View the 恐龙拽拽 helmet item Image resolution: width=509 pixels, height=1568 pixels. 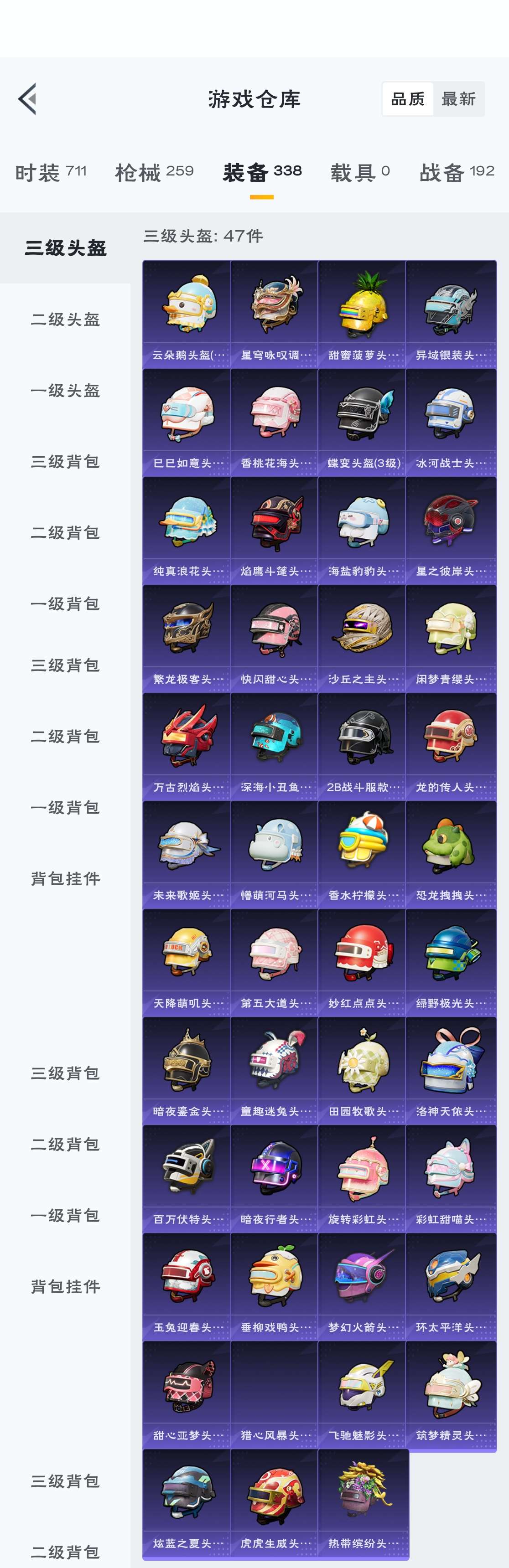[451, 853]
